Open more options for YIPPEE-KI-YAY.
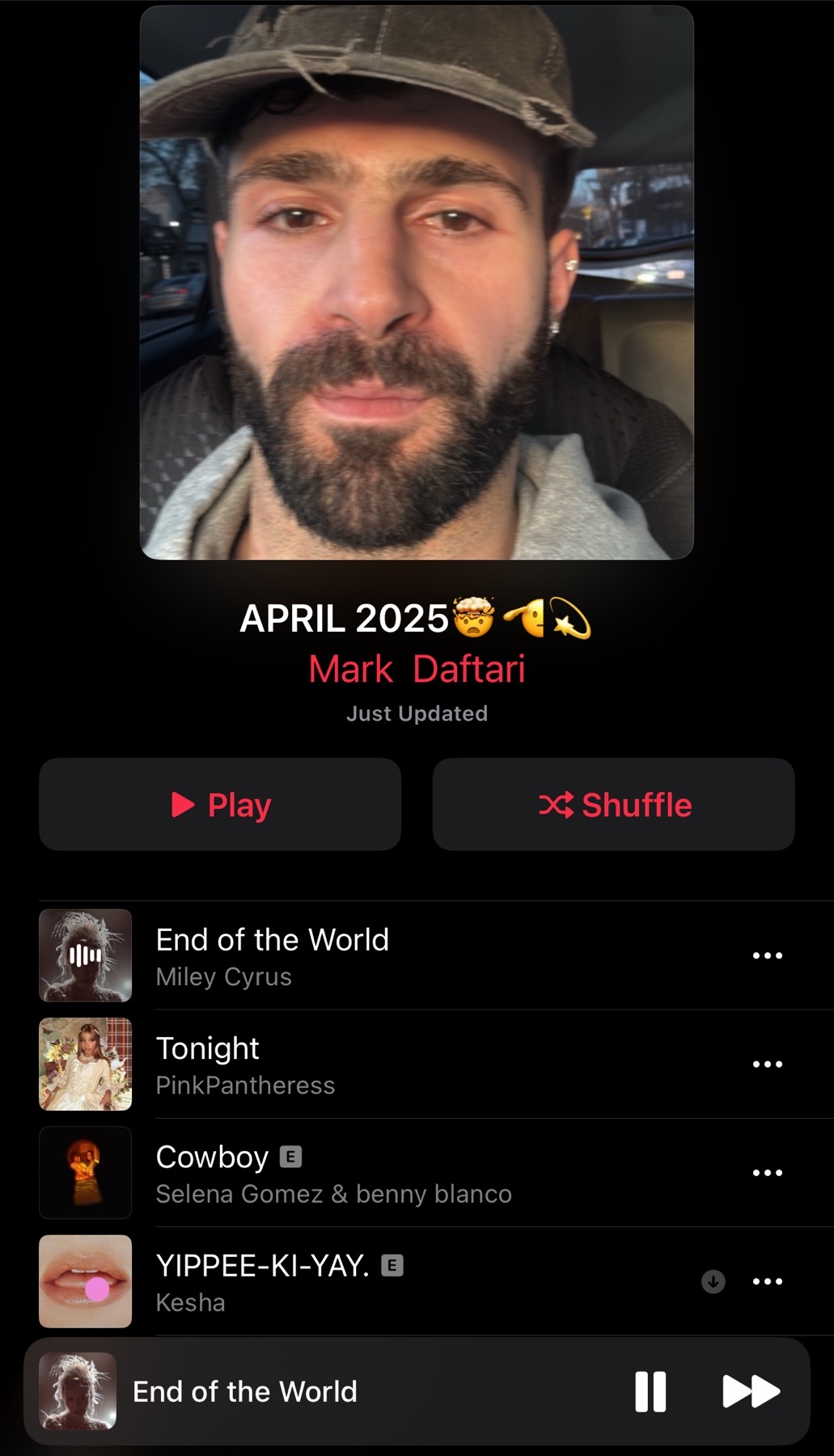The width and height of the screenshot is (834, 1456). [x=767, y=1281]
